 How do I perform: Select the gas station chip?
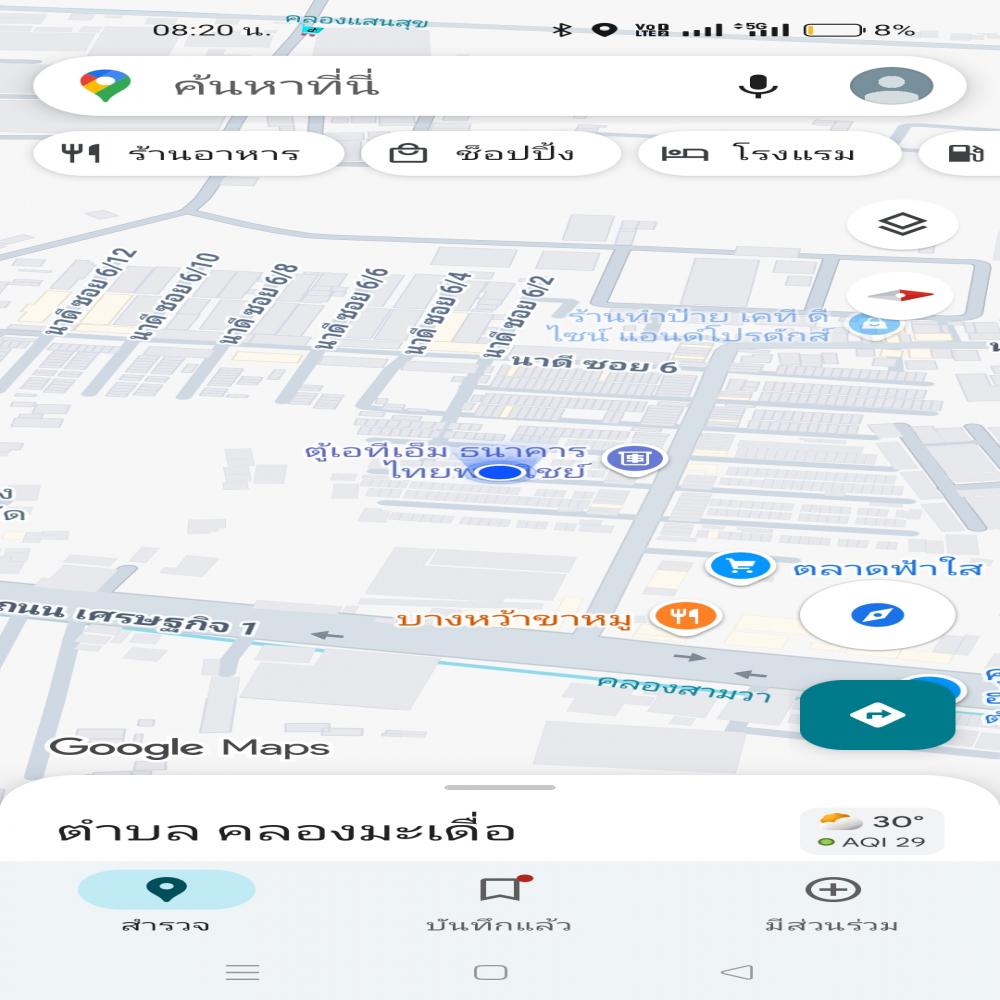[x=965, y=154]
